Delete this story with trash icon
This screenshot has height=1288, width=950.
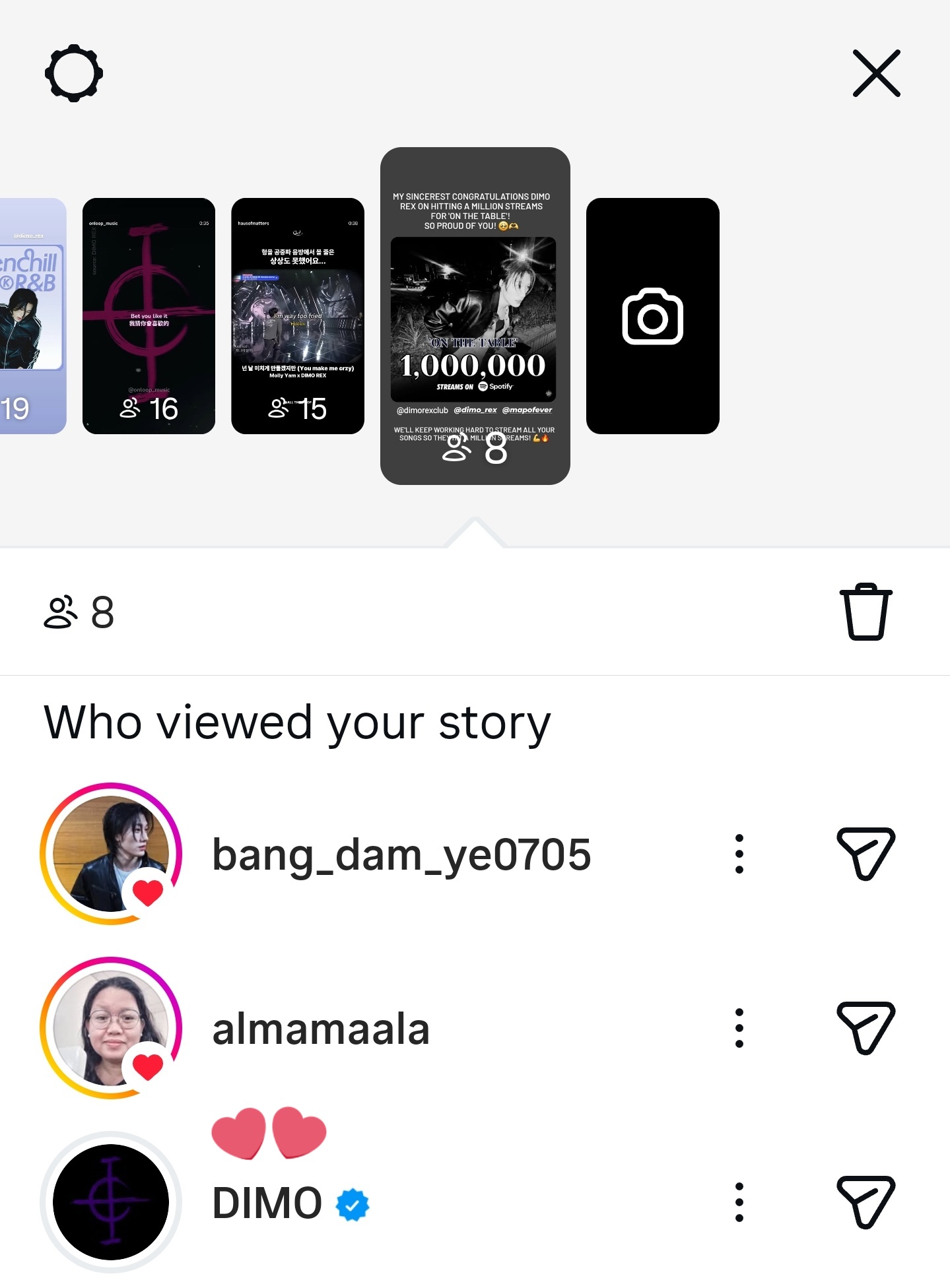coord(865,612)
